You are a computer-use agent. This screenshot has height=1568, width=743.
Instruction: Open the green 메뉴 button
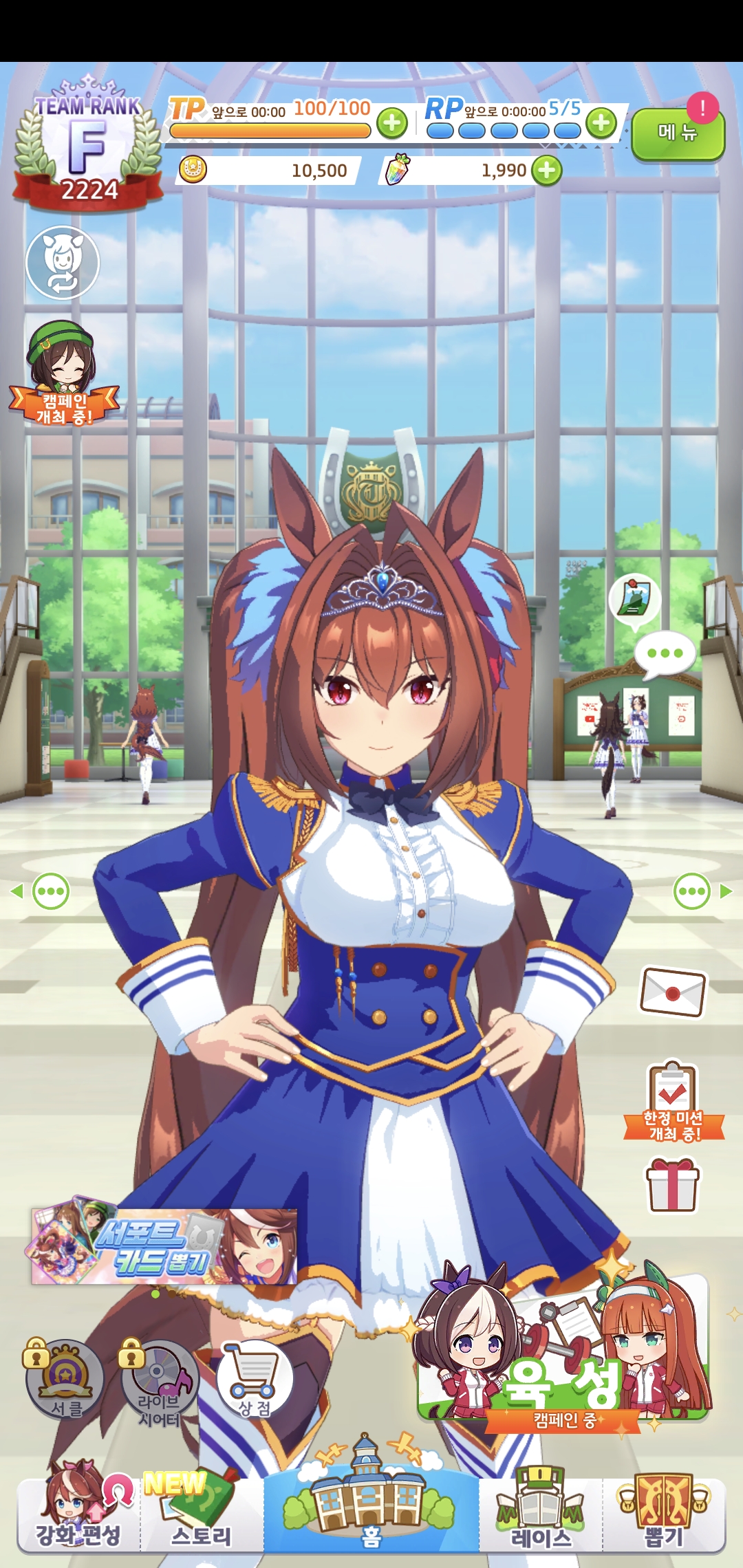[x=678, y=133]
